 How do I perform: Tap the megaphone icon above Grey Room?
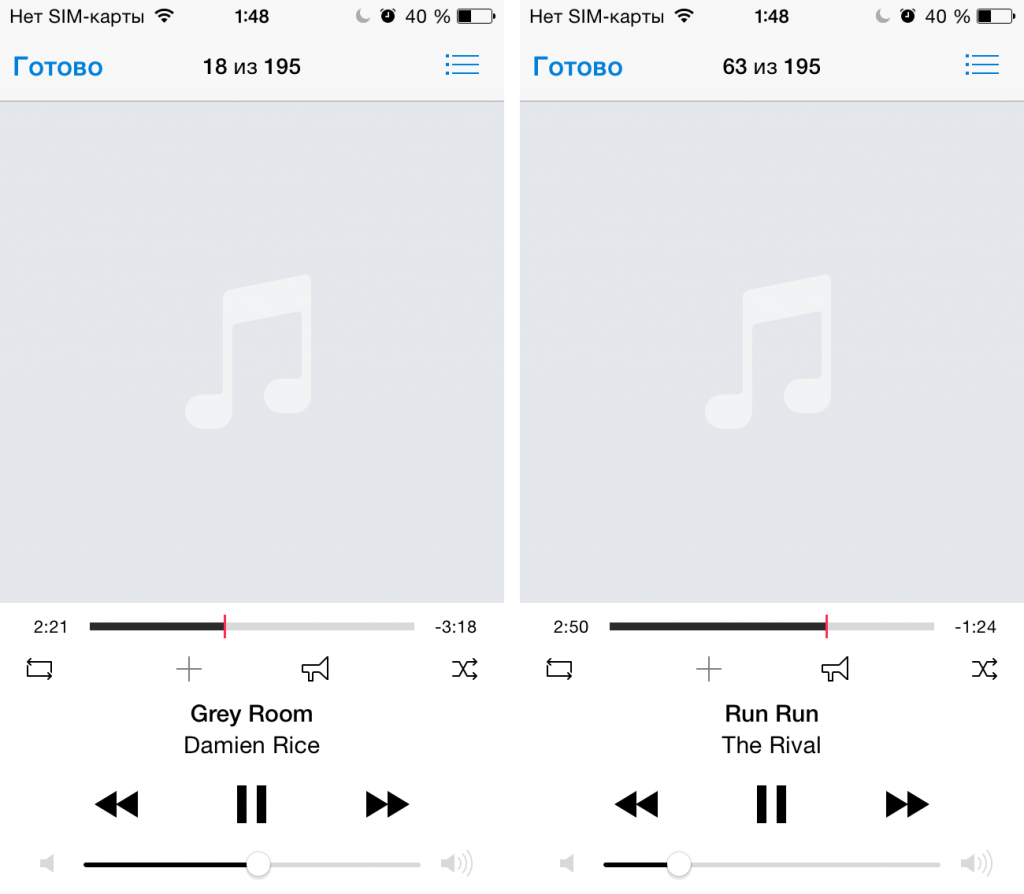(315, 669)
